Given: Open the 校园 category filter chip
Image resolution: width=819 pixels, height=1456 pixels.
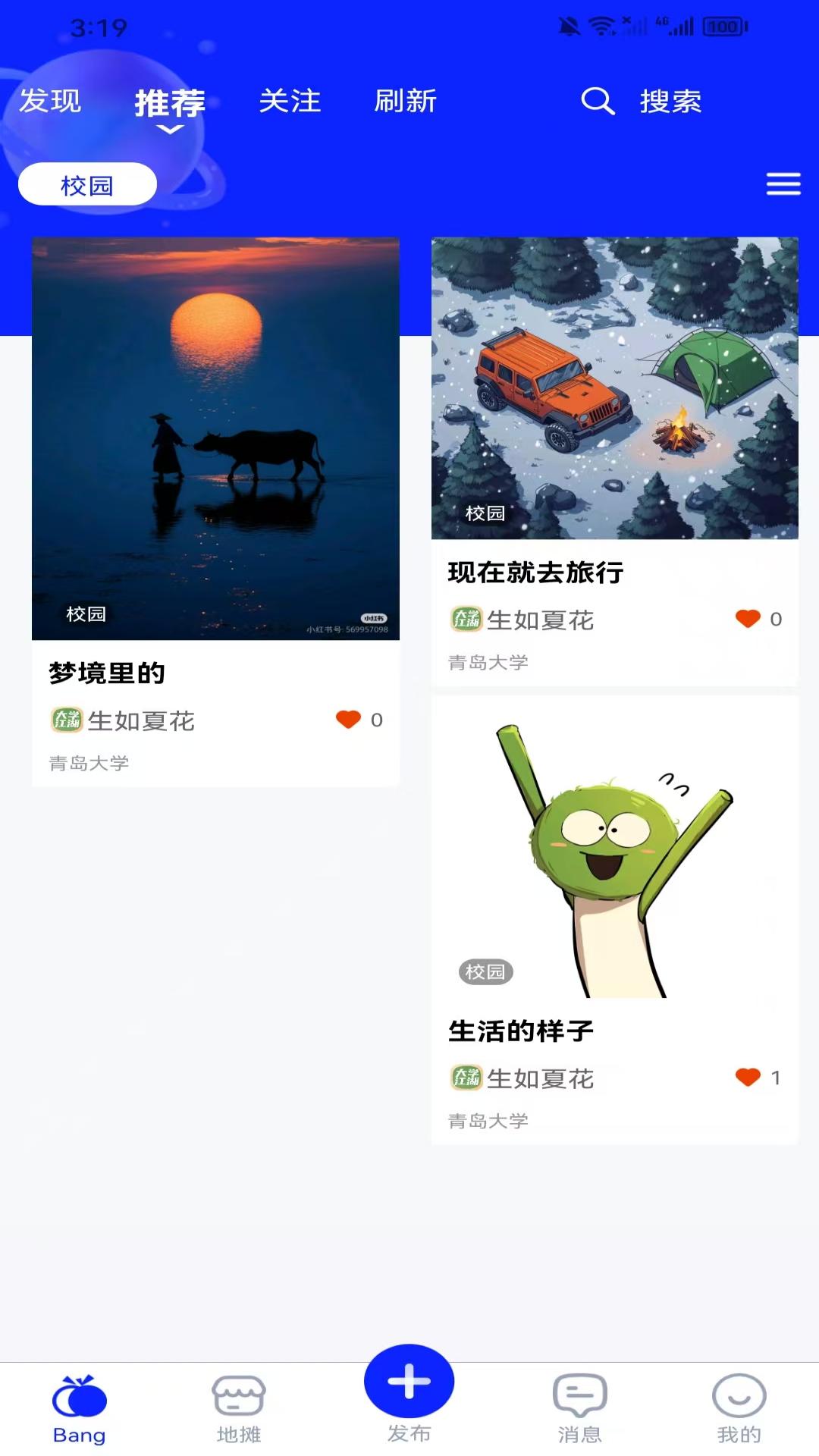Looking at the screenshot, I should coord(87,184).
